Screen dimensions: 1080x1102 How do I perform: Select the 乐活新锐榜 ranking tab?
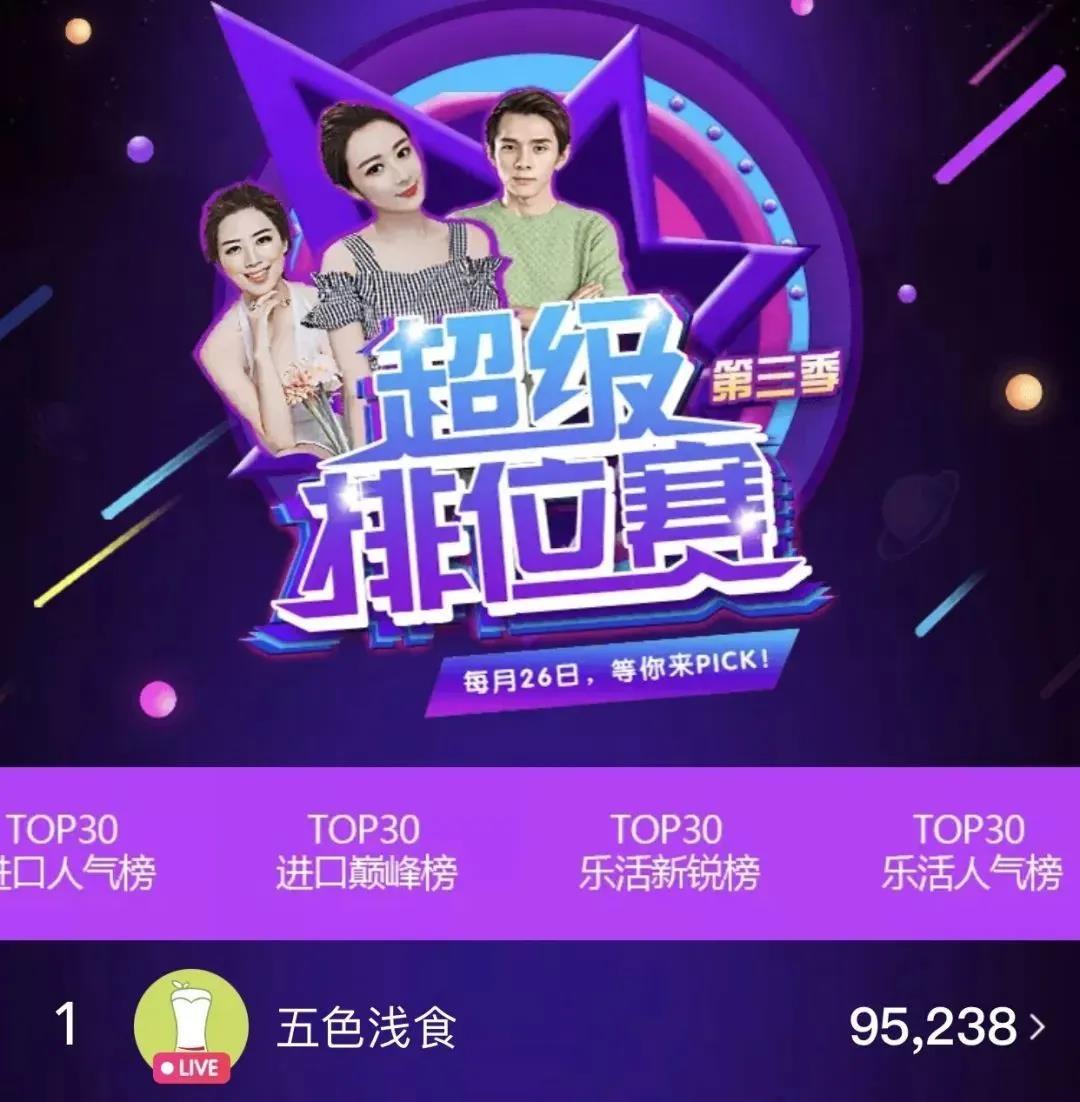tap(668, 852)
